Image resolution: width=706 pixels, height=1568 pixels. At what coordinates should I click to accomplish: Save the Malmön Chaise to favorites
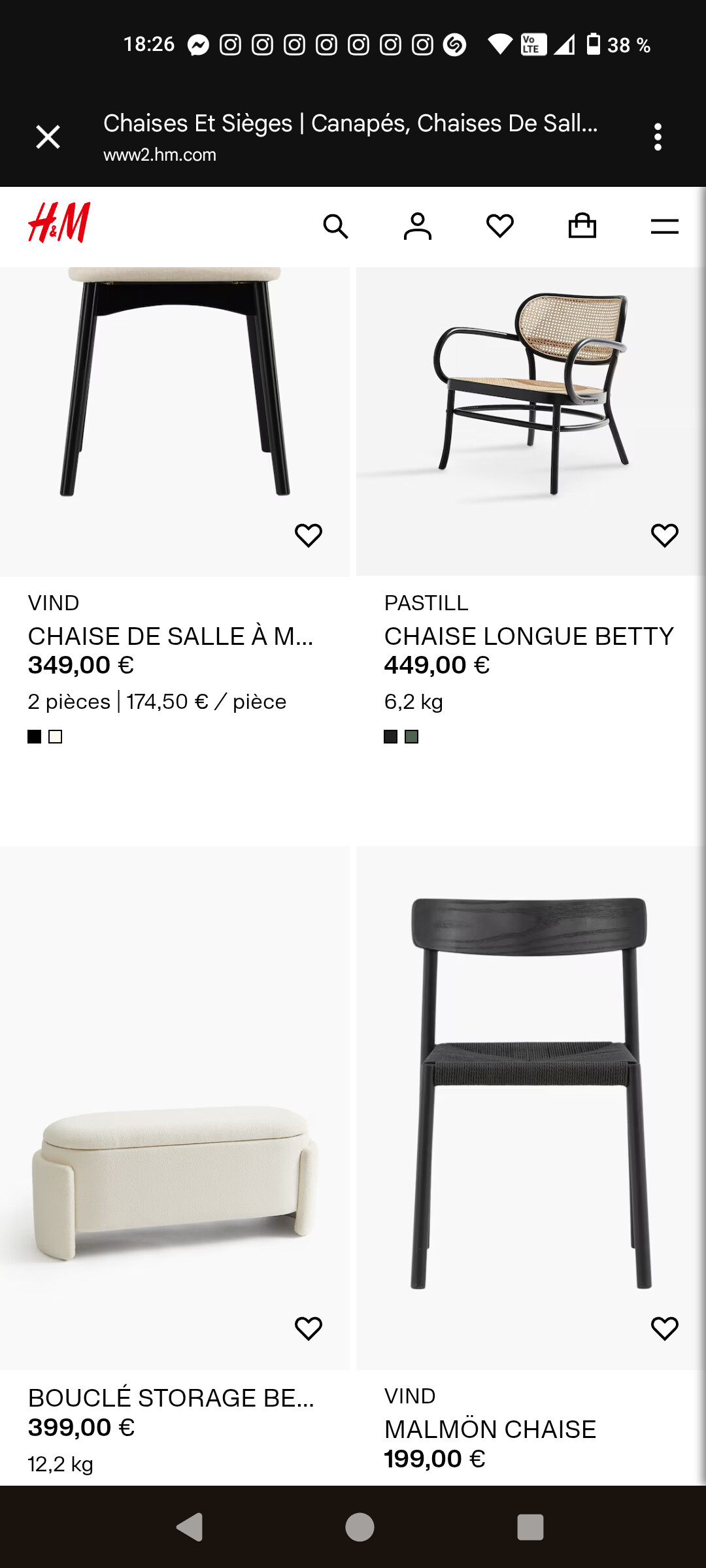pyautogui.click(x=665, y=1329)
